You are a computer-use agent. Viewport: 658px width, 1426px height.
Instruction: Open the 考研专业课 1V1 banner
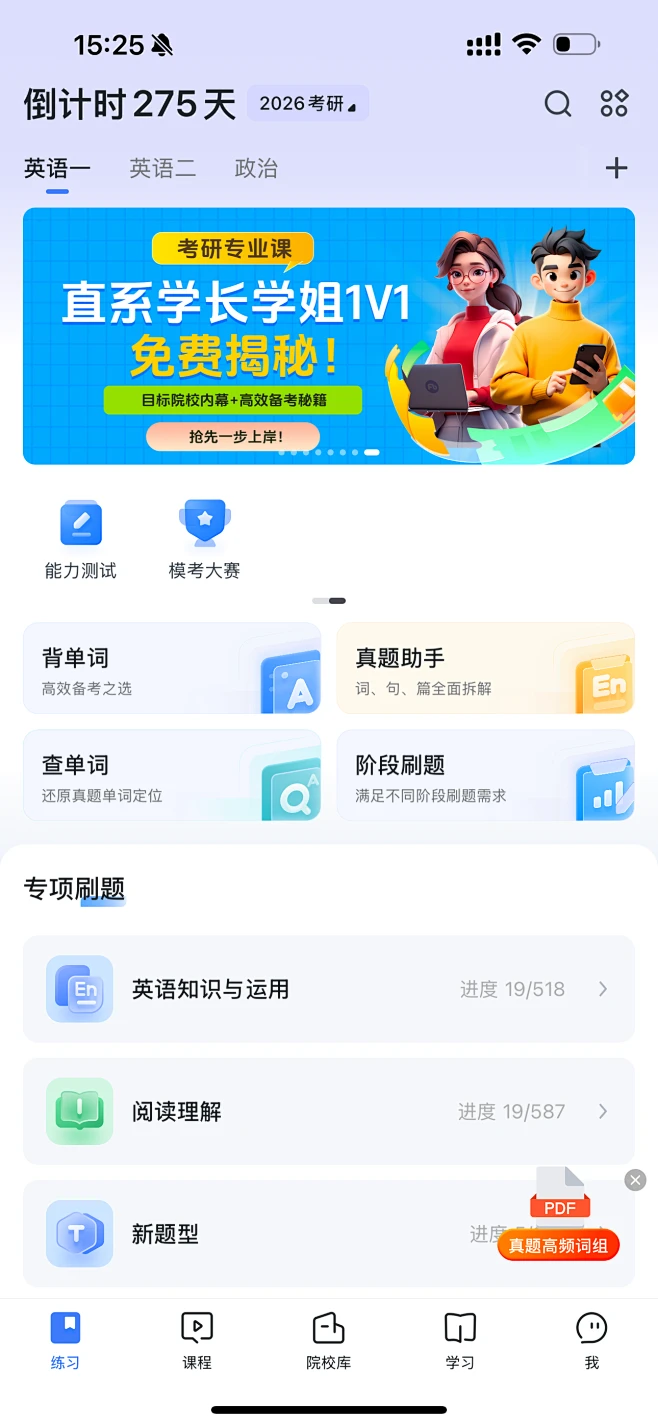[328, 336]
